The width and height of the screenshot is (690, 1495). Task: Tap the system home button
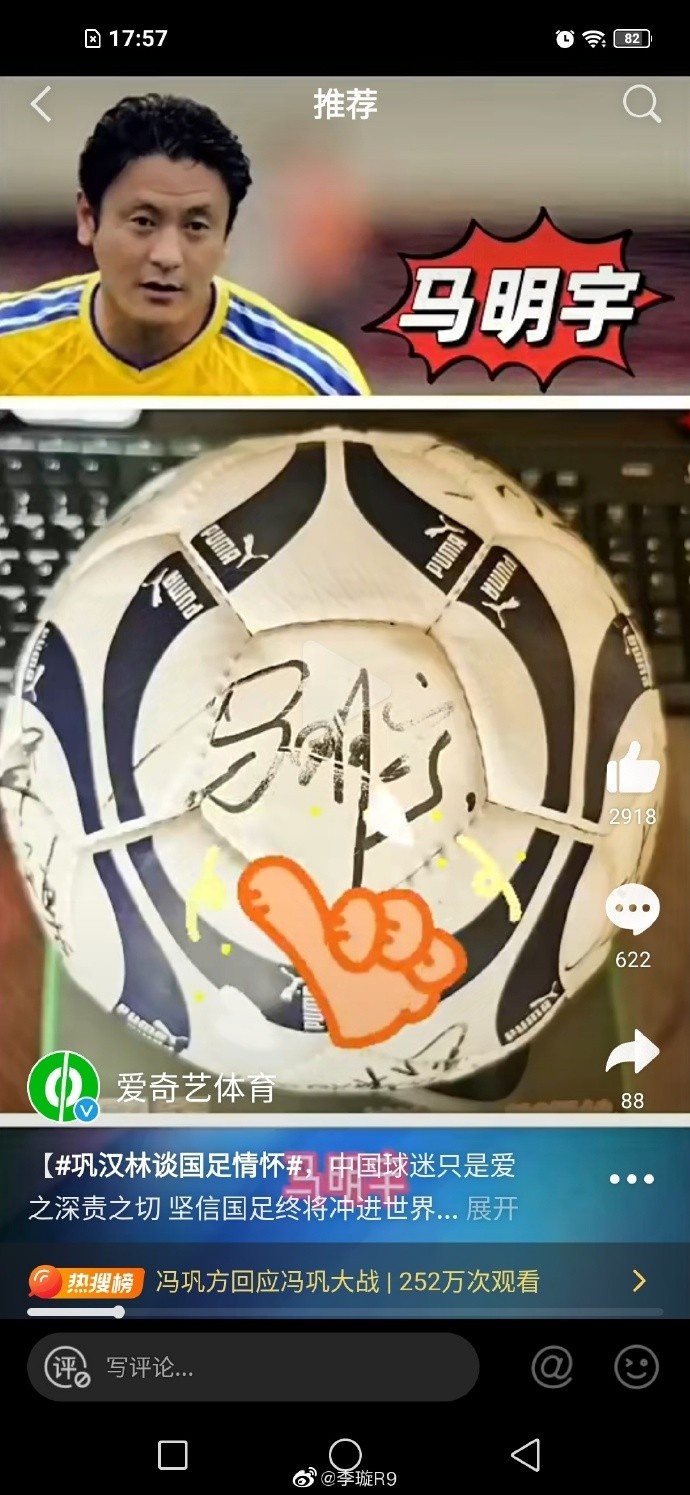click(345, 1455)
